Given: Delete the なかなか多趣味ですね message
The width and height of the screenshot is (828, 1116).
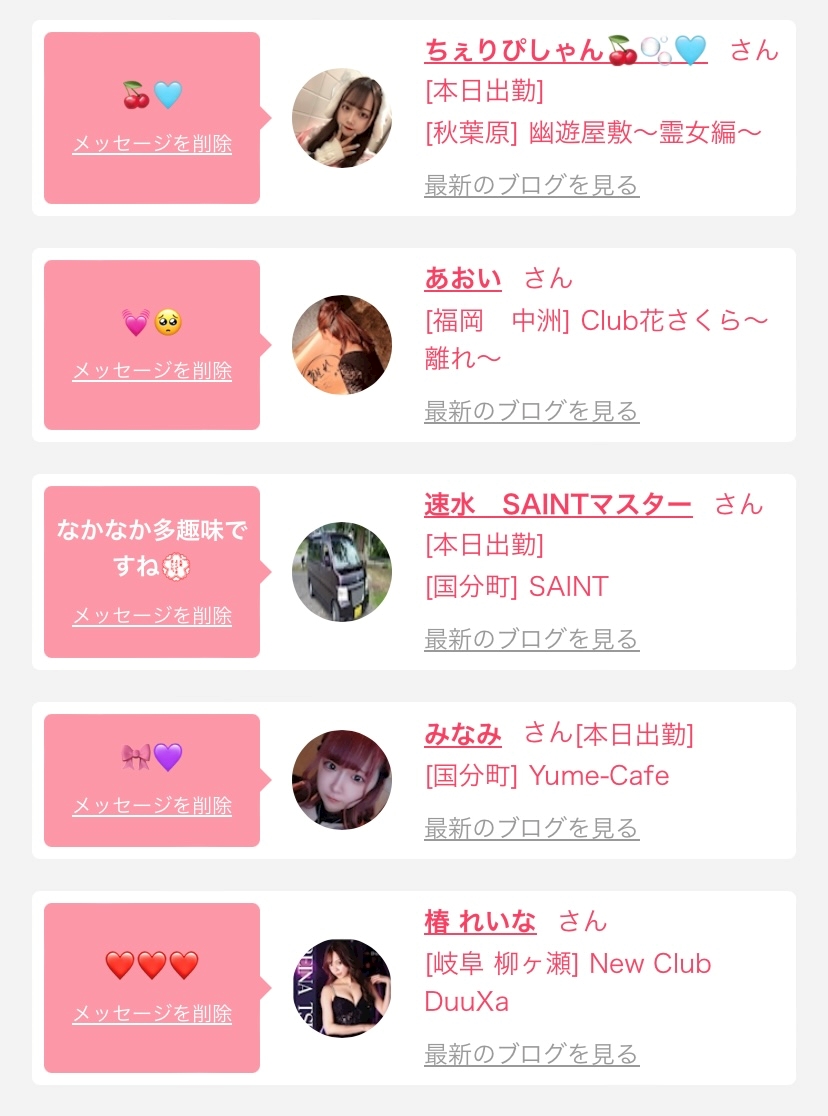Looking at the screenshot, I should [x=152, y=616].
